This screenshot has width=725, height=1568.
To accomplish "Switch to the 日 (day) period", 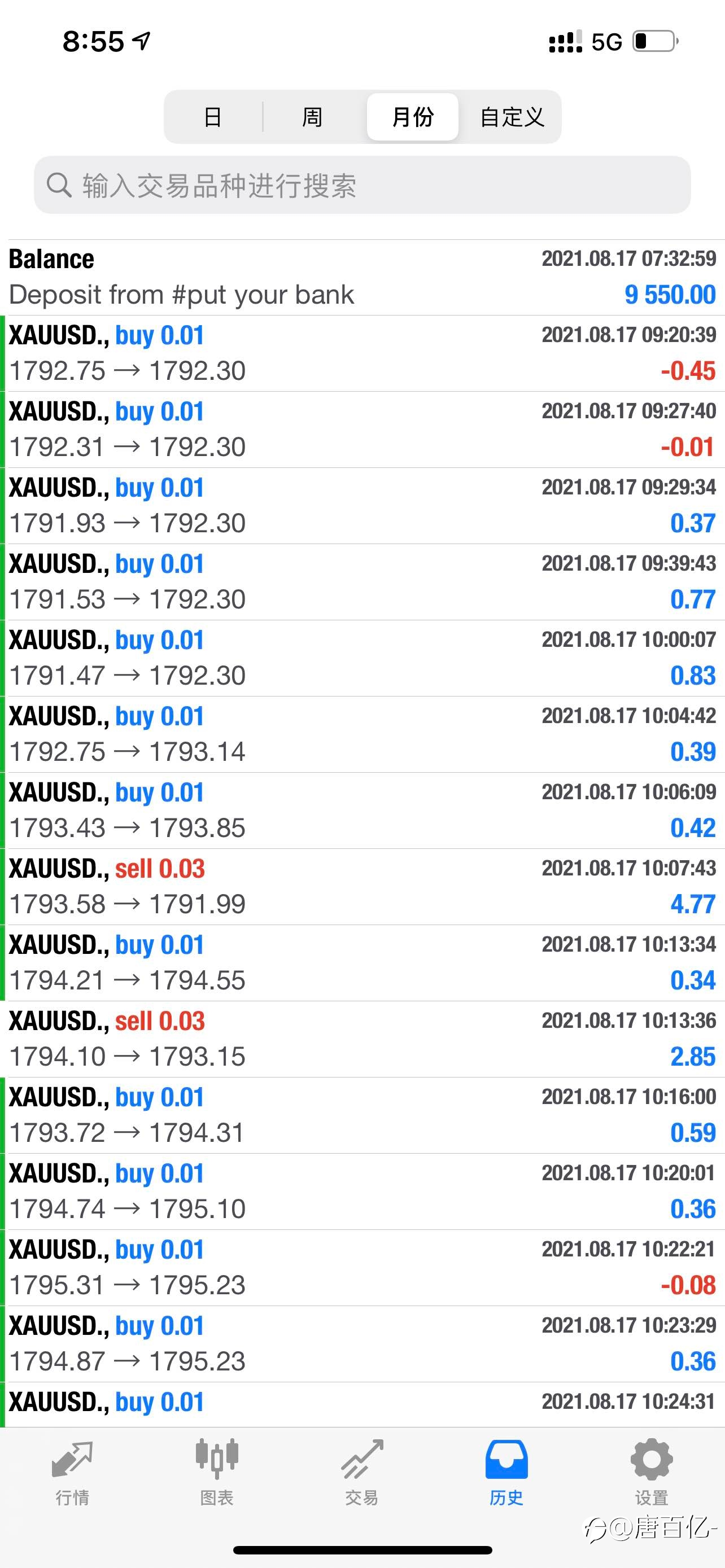I will pos(213,117).
